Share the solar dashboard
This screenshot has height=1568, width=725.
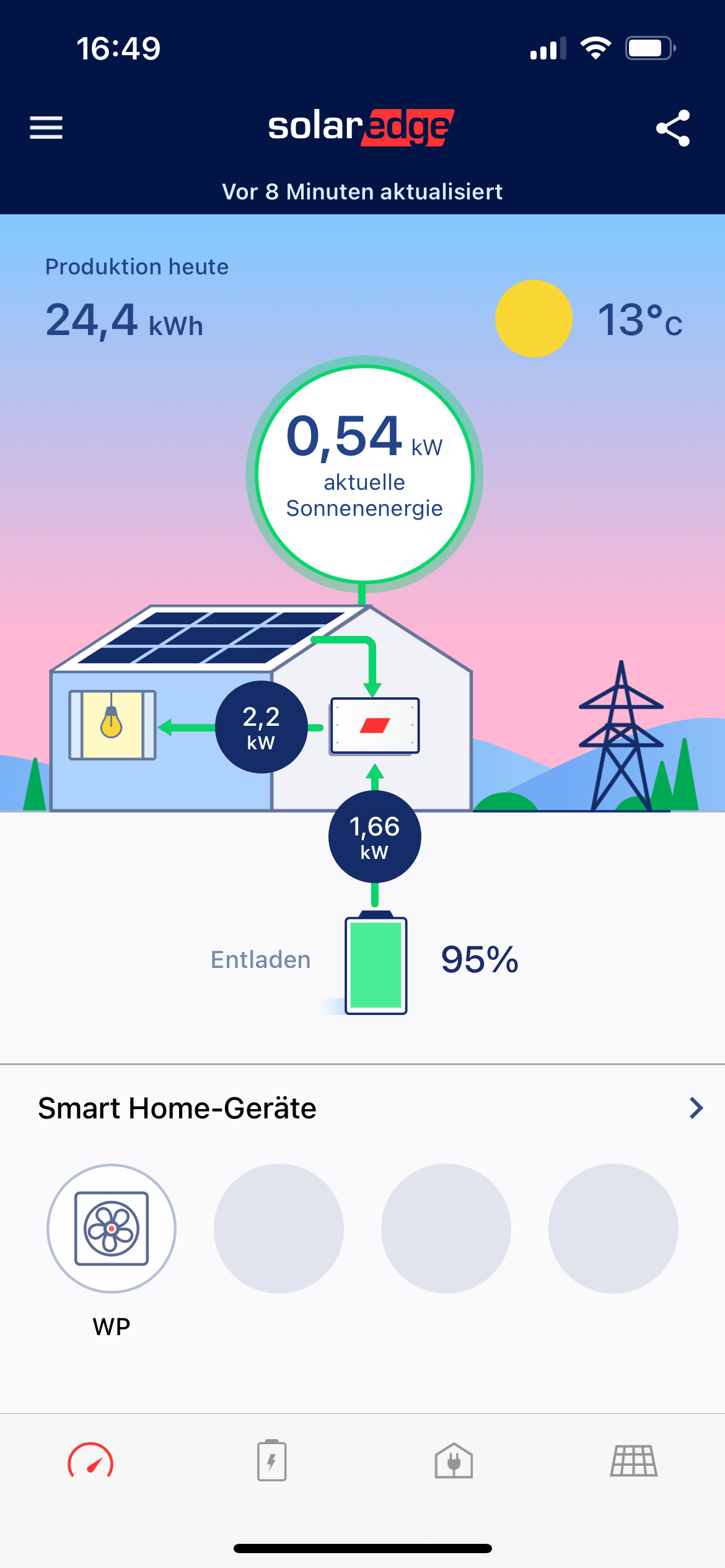(673, 128)
